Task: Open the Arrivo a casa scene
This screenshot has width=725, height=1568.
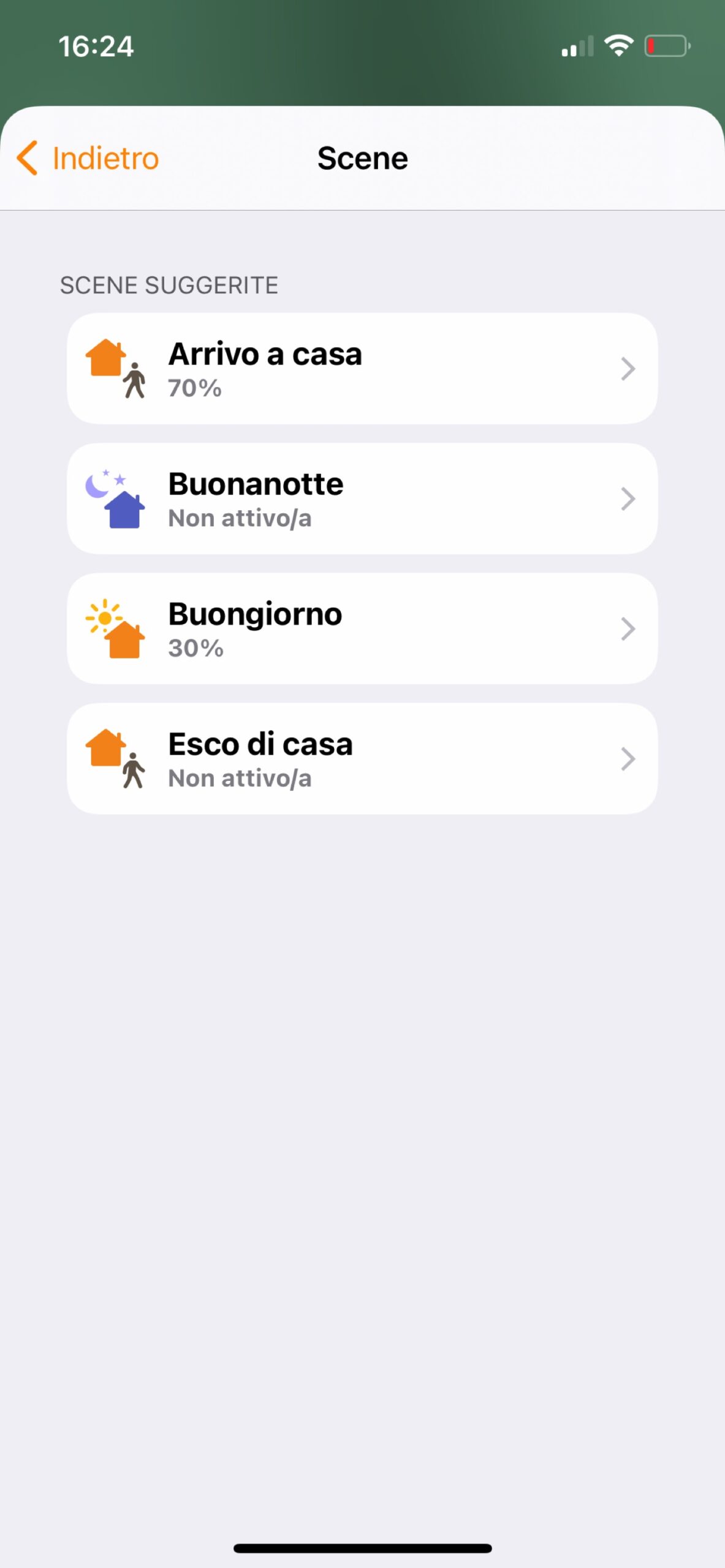Action: [362, 369]
